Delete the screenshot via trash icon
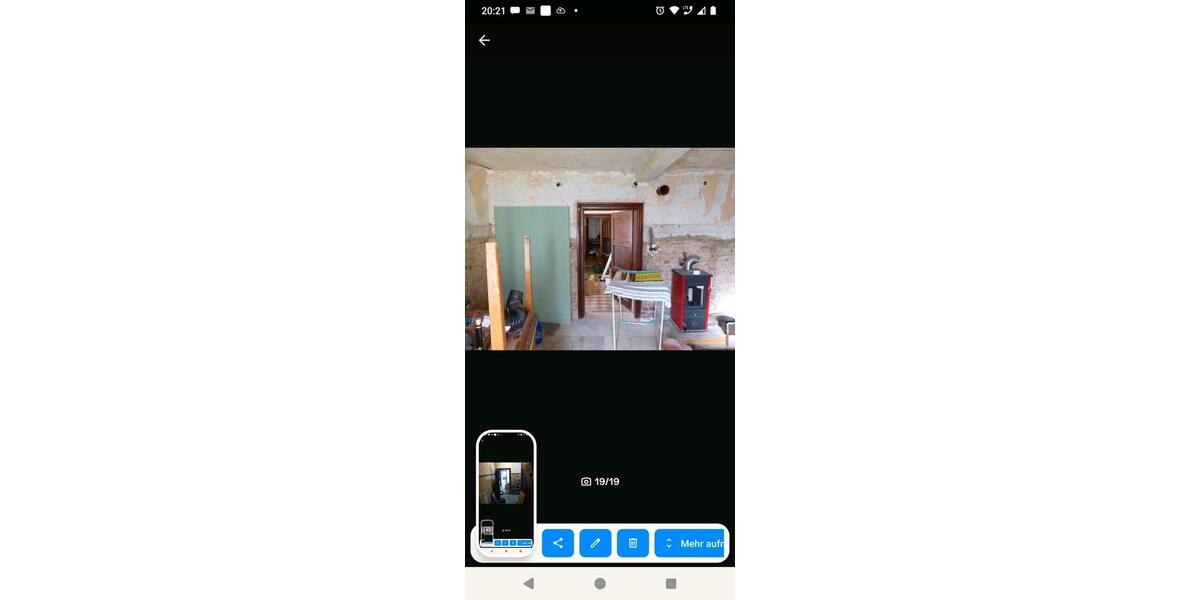Viewport: 1200px width, 600px height. point(633,543)
